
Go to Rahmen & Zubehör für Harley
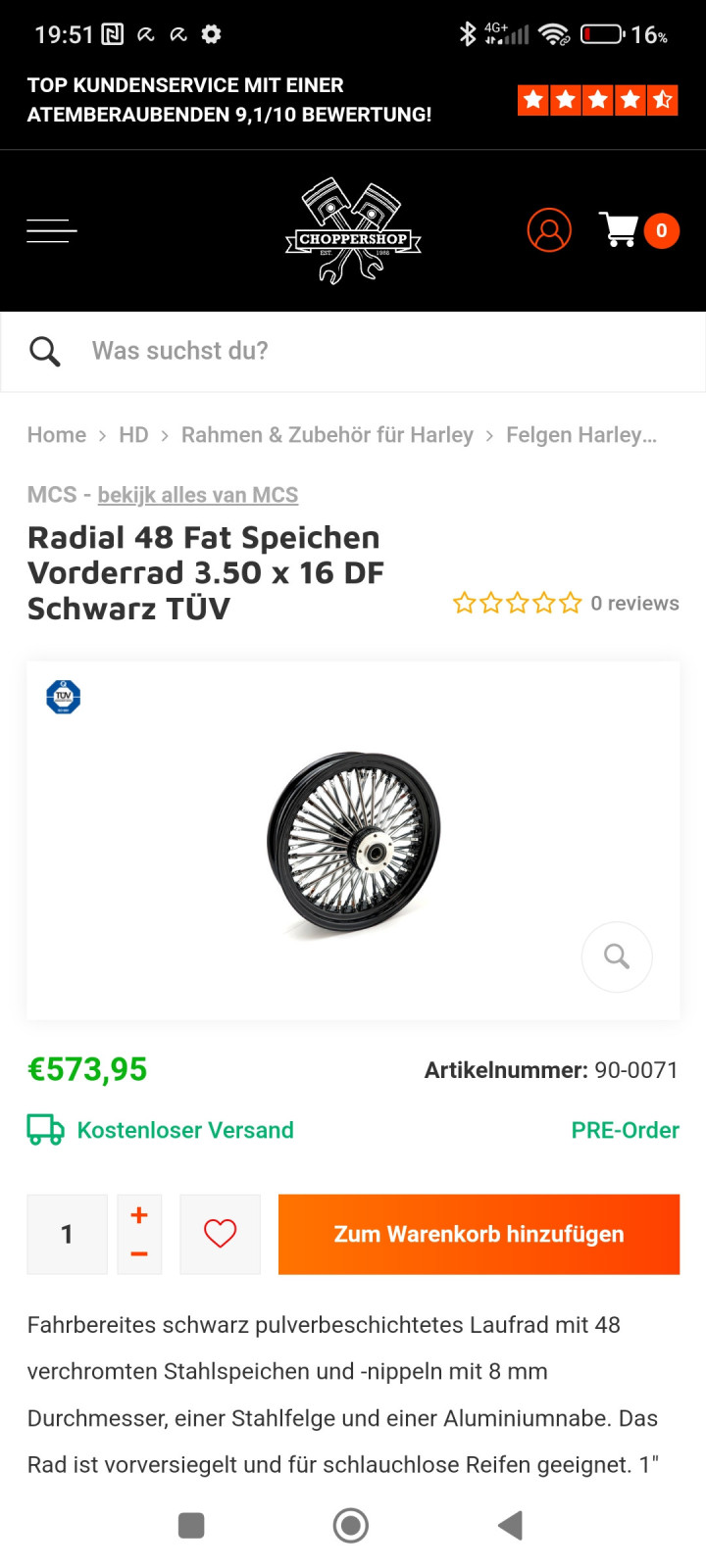(x=328, y=434)
